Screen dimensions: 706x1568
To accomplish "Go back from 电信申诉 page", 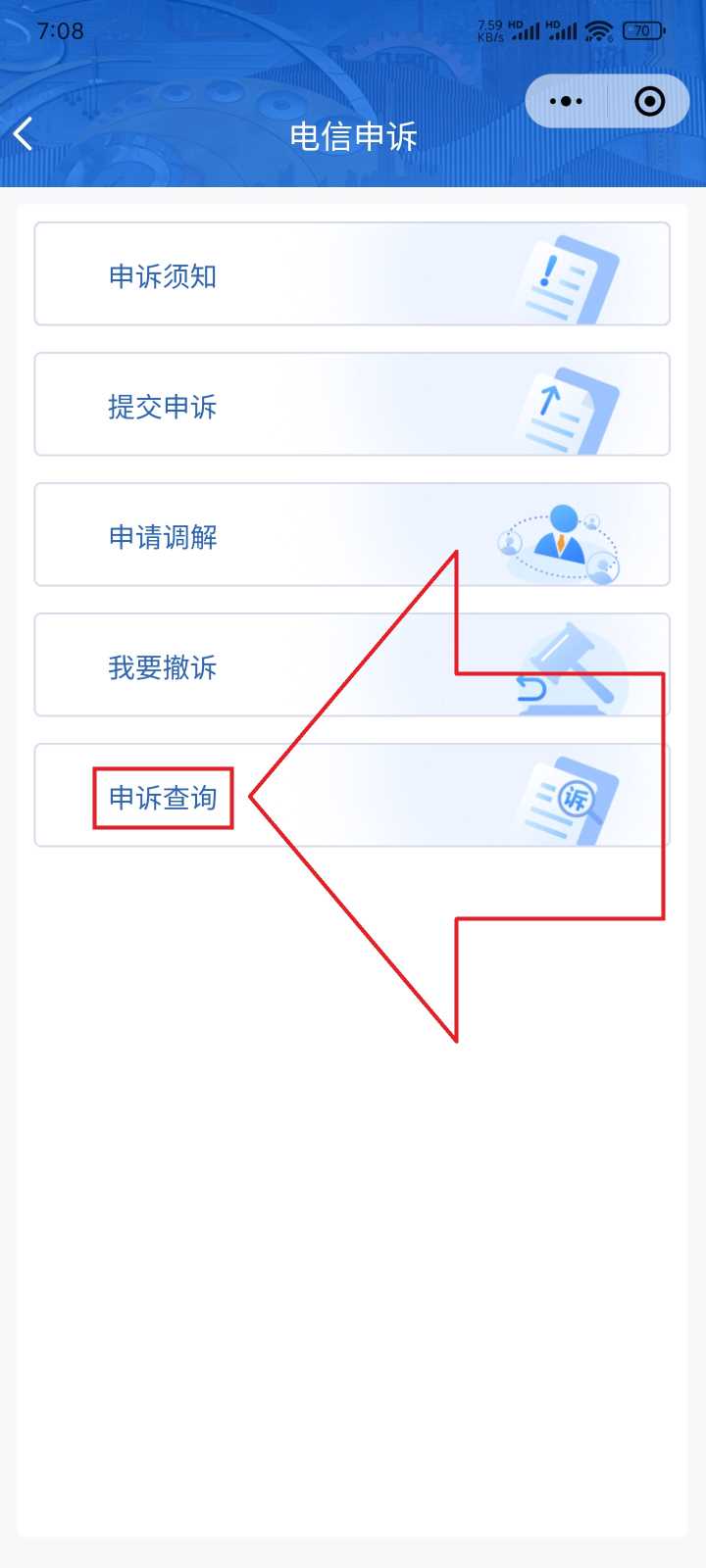I will click(25, 134).
